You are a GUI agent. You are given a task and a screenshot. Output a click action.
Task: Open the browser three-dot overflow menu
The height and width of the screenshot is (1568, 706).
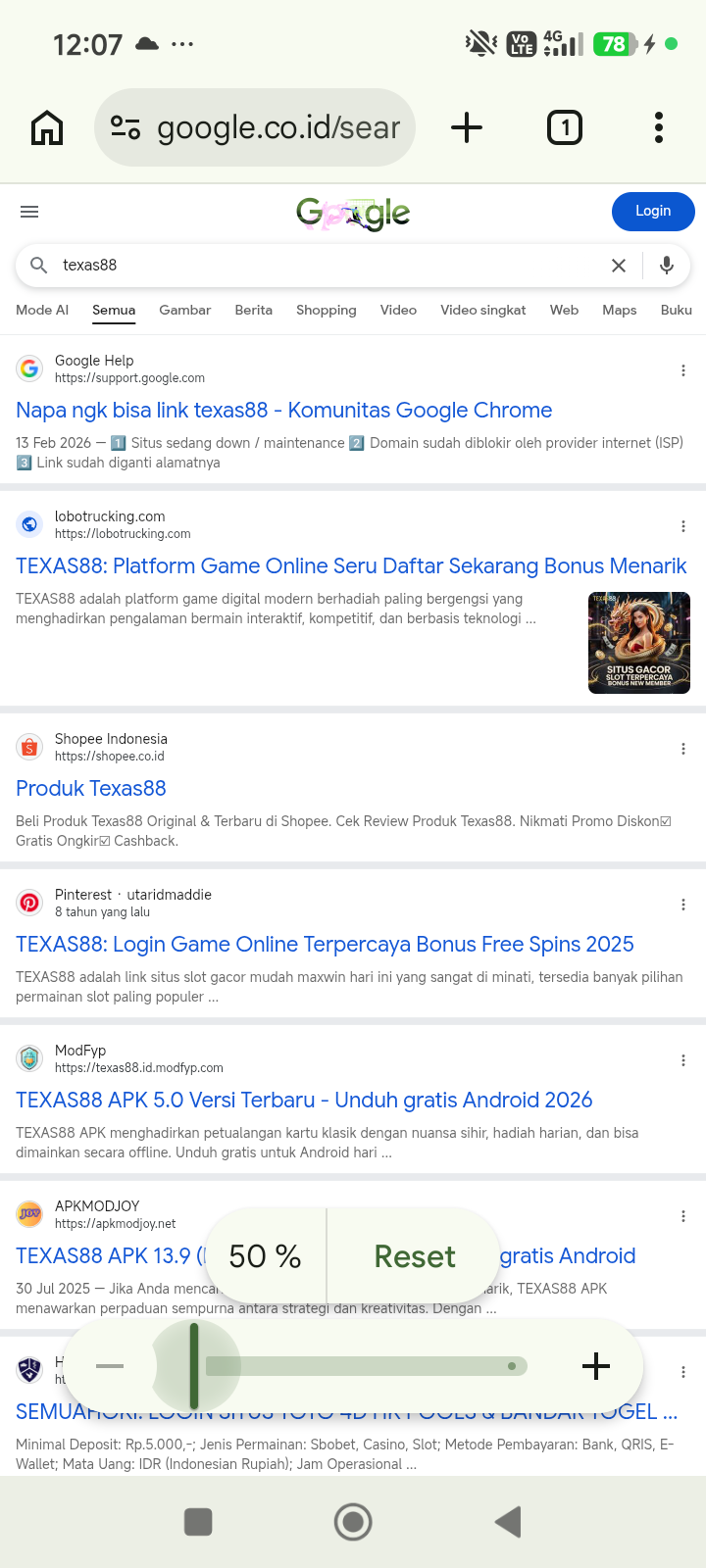[x=659, y=127]
